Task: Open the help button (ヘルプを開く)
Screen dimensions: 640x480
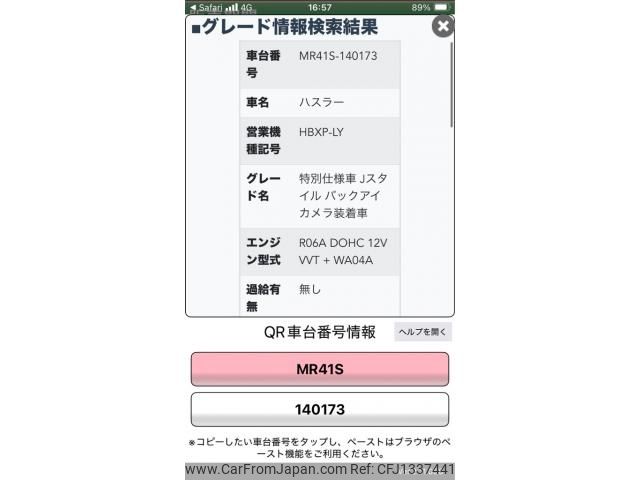Action: click(423, 332)
